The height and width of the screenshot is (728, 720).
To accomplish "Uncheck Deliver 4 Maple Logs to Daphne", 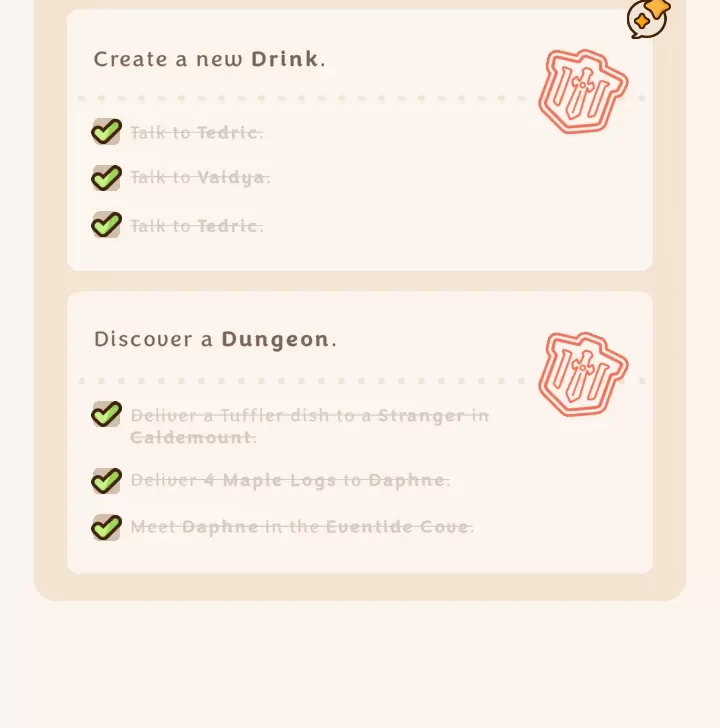I will coord(106,481).
